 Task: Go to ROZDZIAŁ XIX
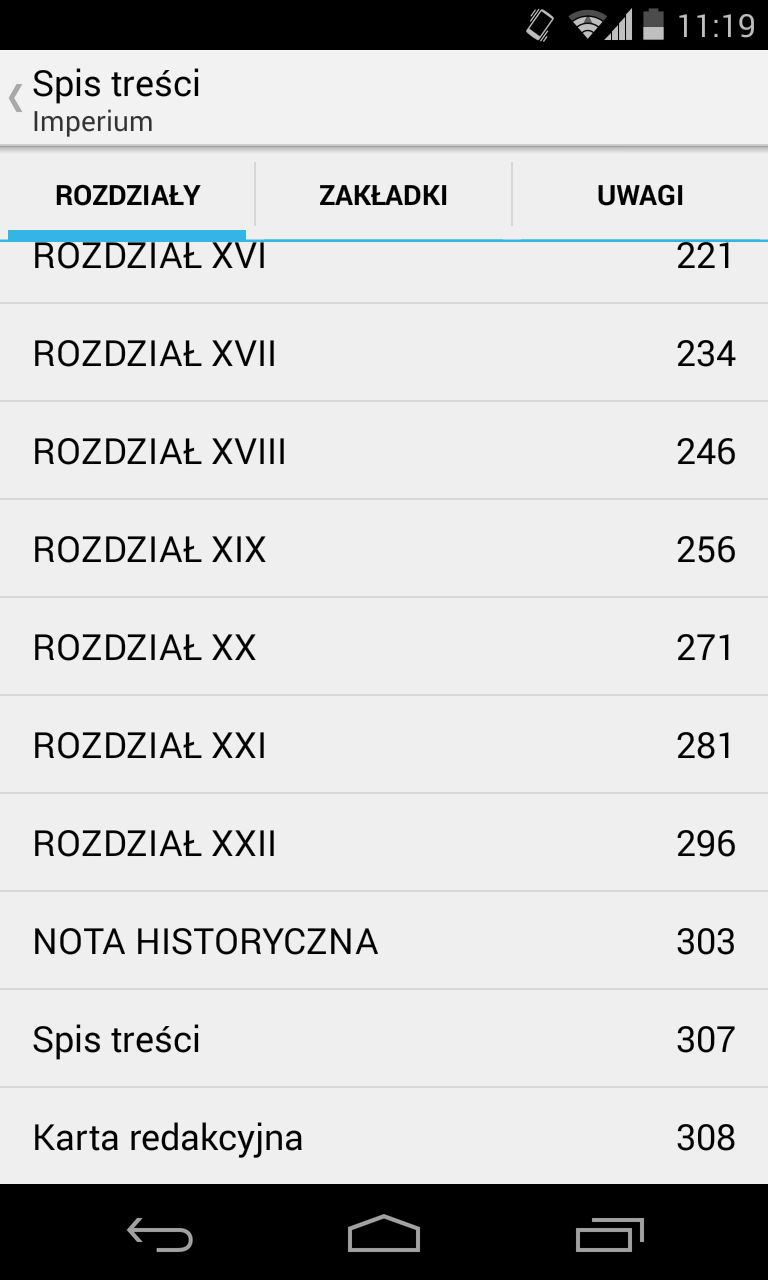coord(384,549)
